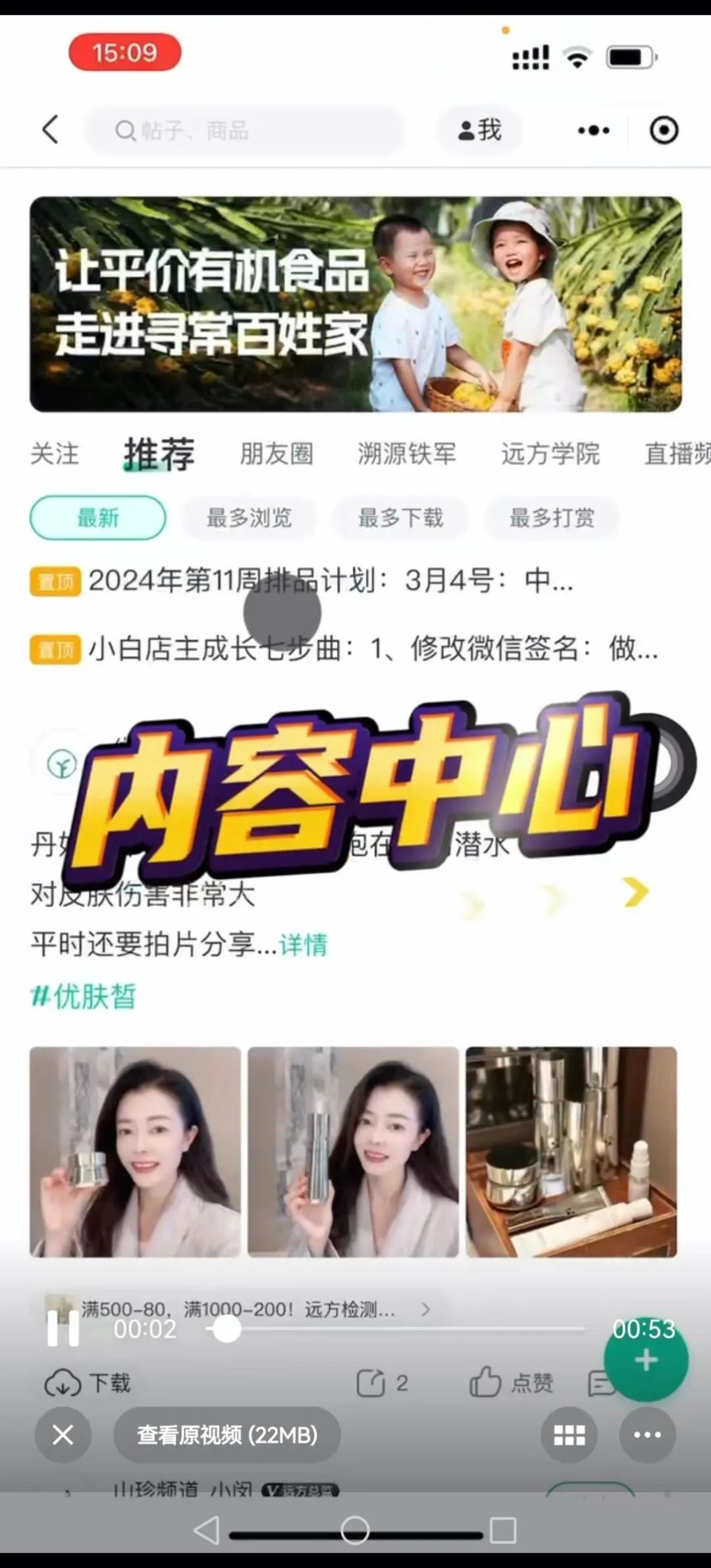
Task: Open more options for the video
Action: point(647,1435)
